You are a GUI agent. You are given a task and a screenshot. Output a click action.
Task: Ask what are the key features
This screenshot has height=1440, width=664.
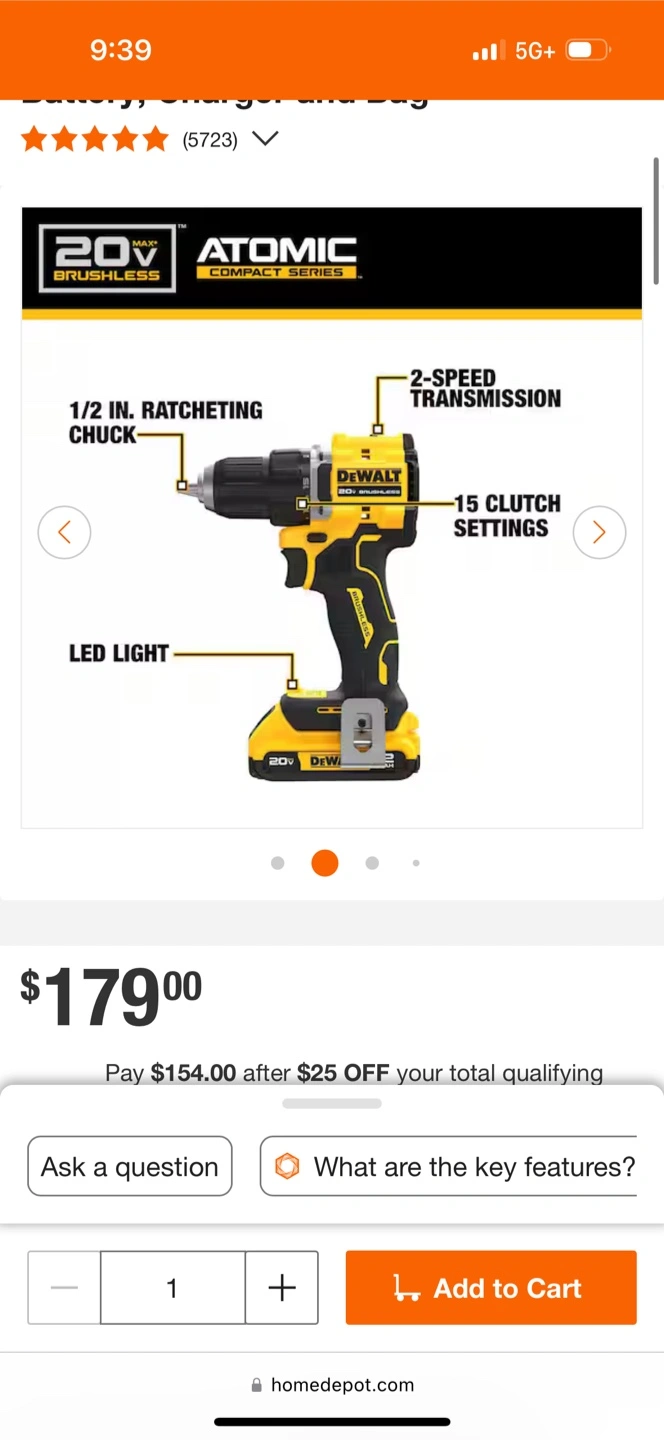[x=450, y=1166]
